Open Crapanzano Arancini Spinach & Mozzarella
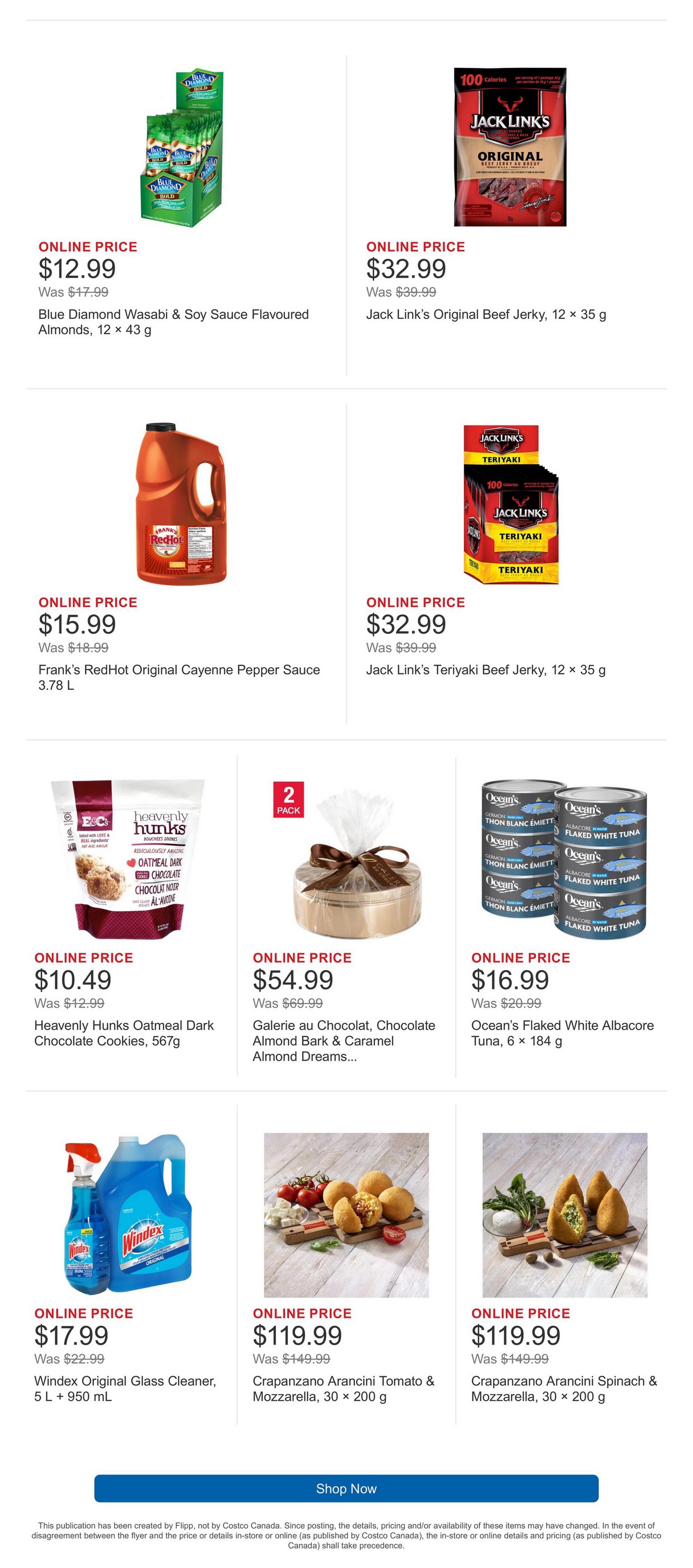This screenshot has height=1568, width=693. coord(564,1214)
